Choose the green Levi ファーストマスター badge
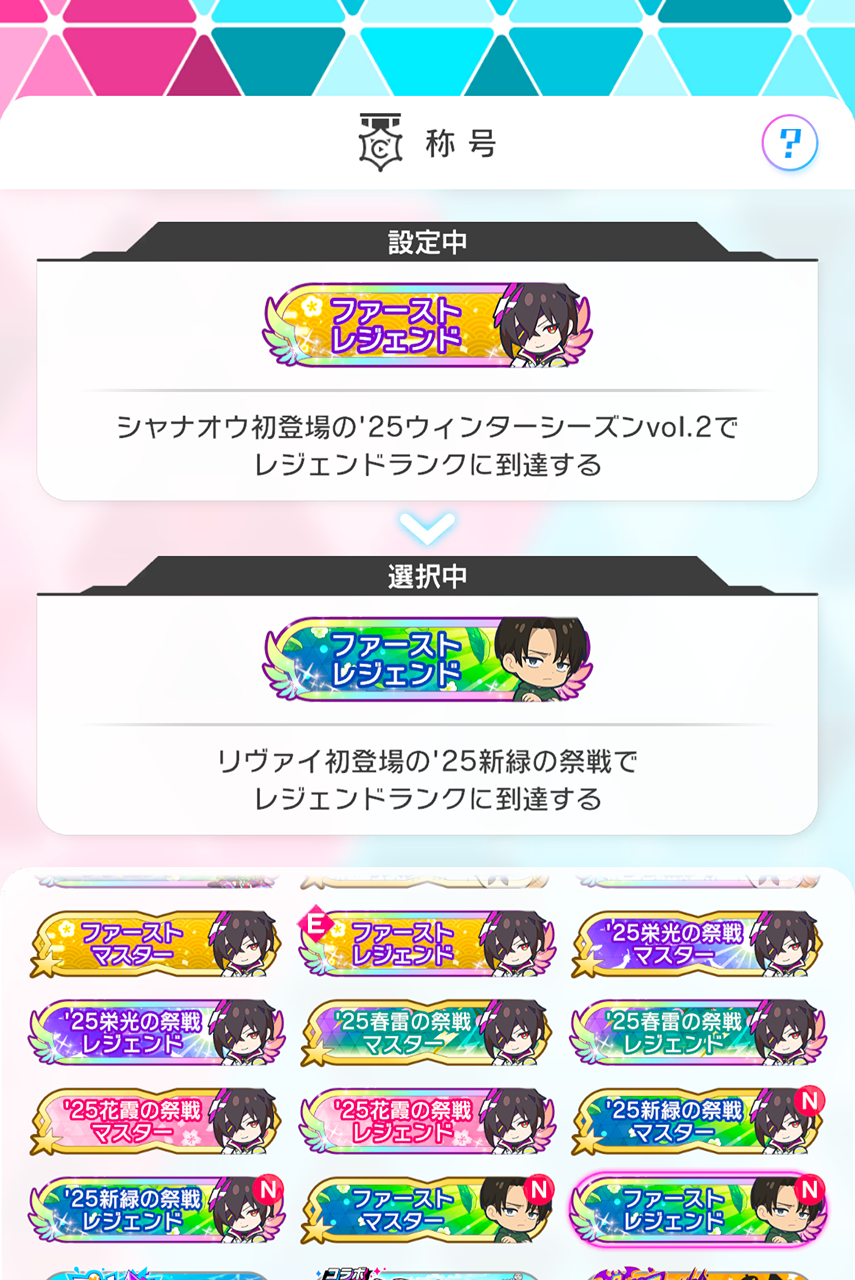 point(427,1209)
